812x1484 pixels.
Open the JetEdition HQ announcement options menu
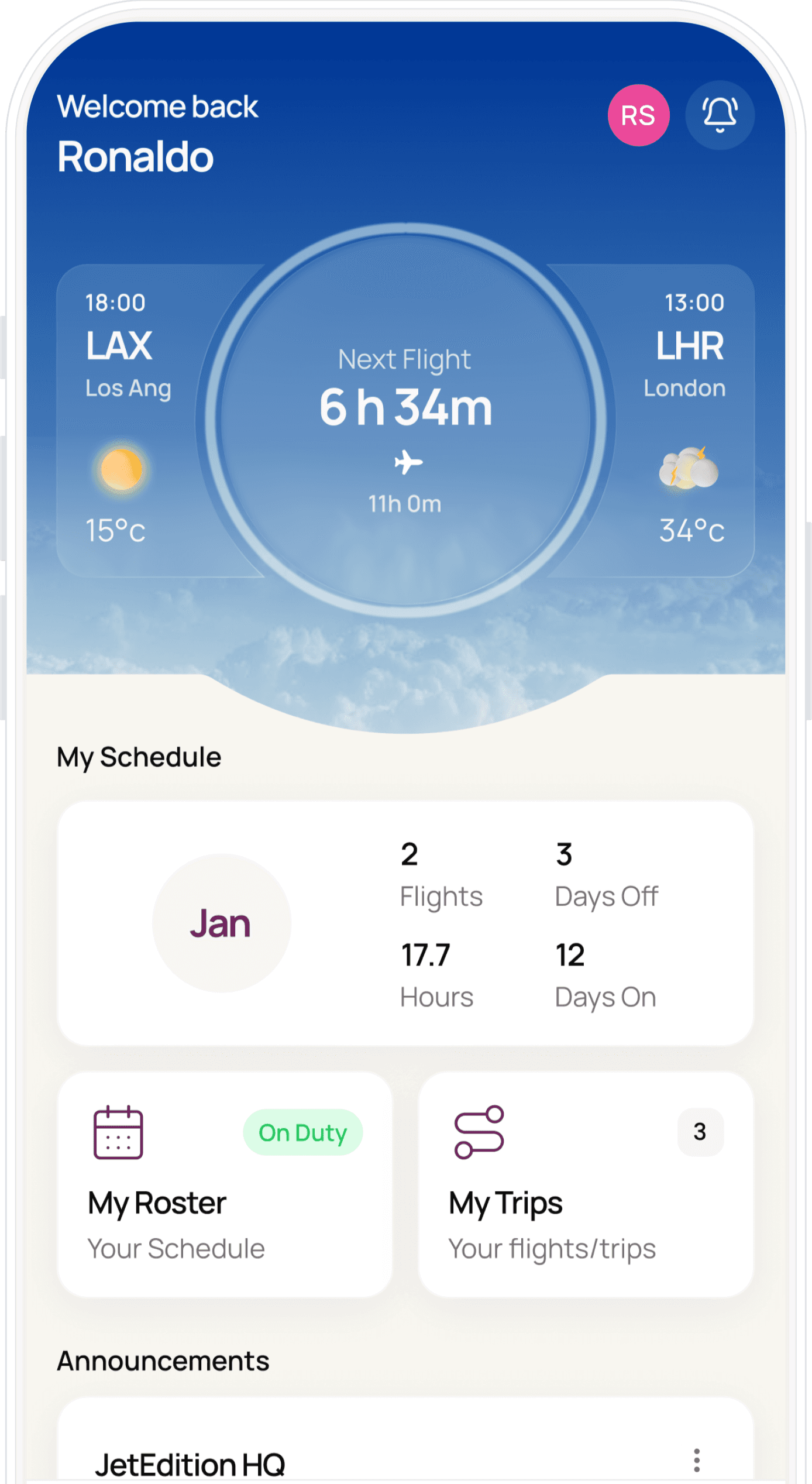click(697, 1461)
